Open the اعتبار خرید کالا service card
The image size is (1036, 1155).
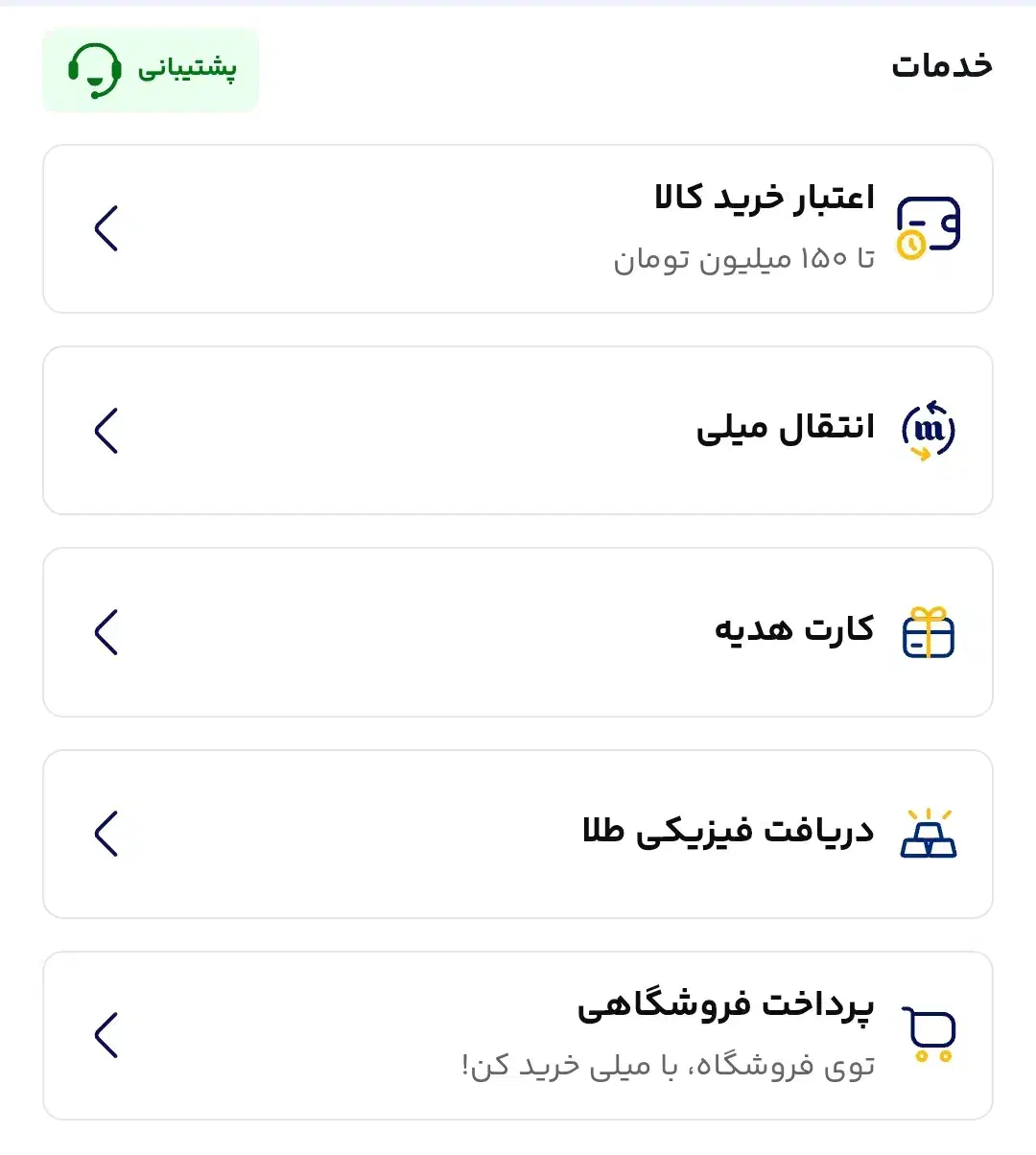coord(518,228)
